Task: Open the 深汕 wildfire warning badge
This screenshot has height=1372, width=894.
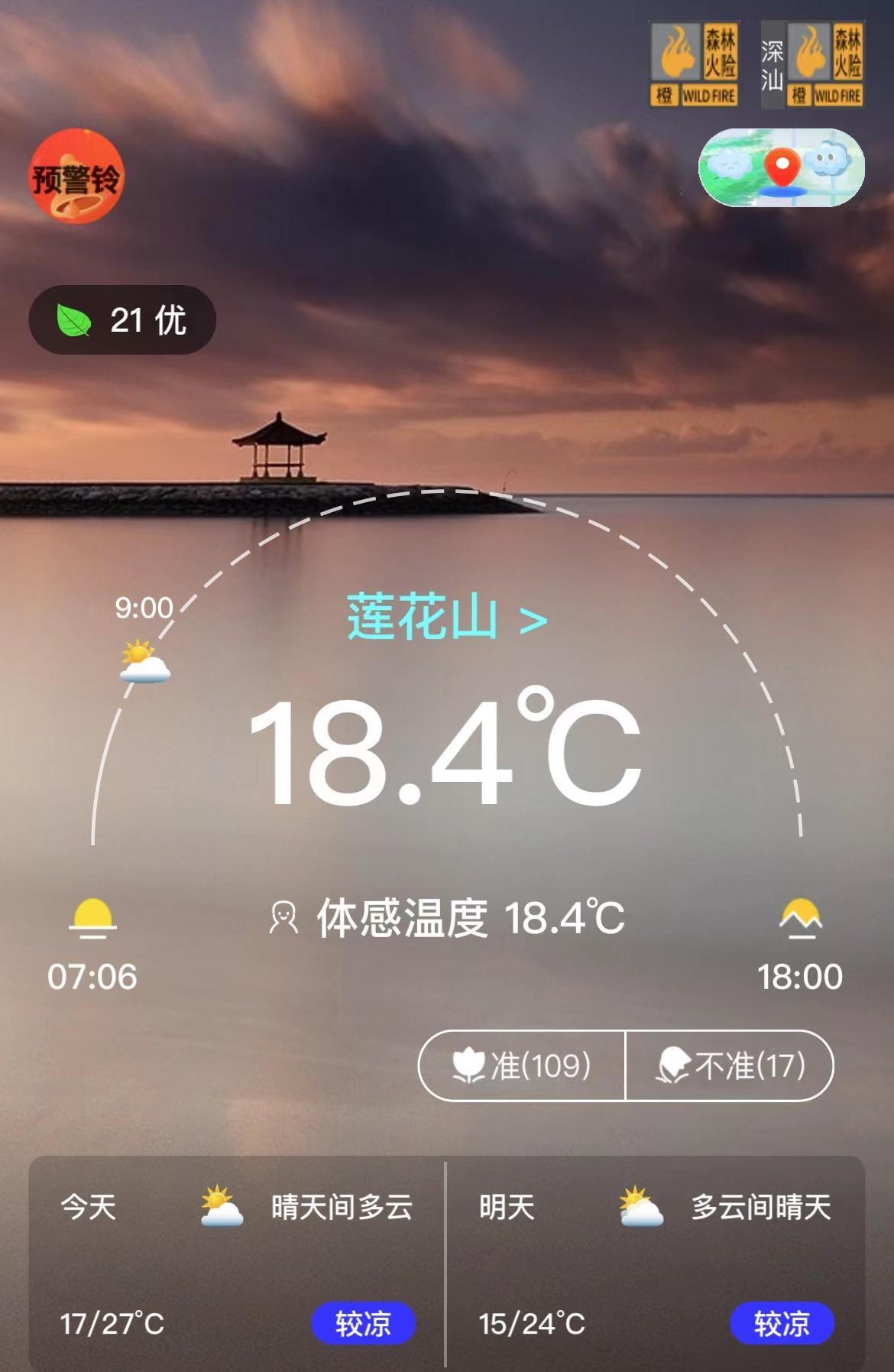Action: tap(812, 65)
